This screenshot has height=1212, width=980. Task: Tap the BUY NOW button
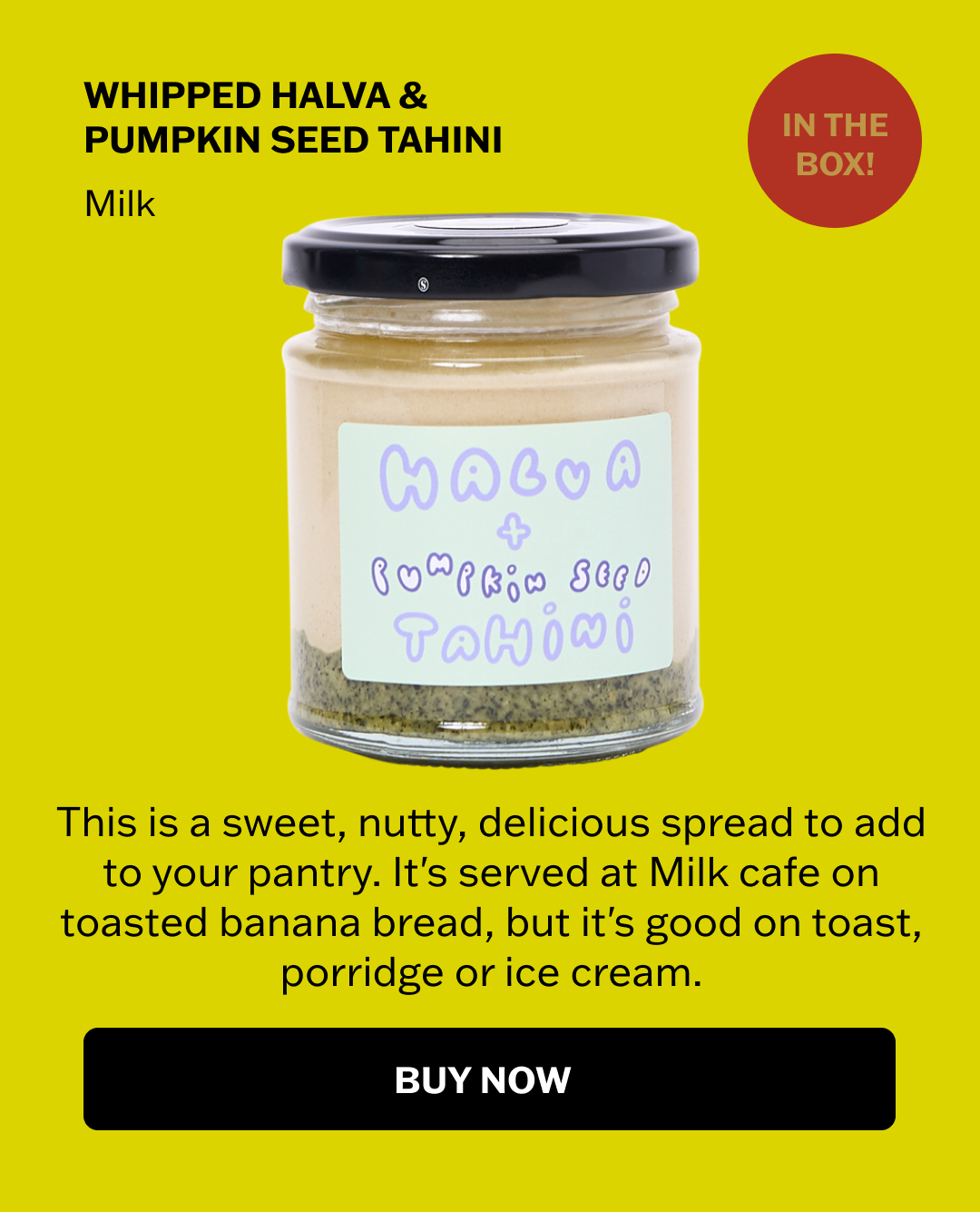pyautogui.click(x=489, y=1079)
